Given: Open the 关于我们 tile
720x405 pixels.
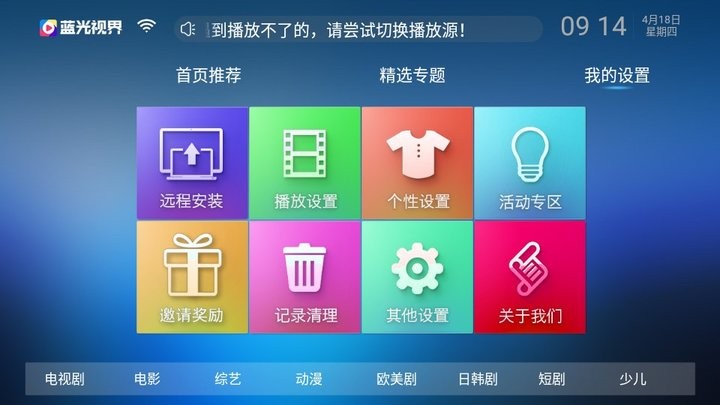Looking at the screenshot, I should click(530, 277).
